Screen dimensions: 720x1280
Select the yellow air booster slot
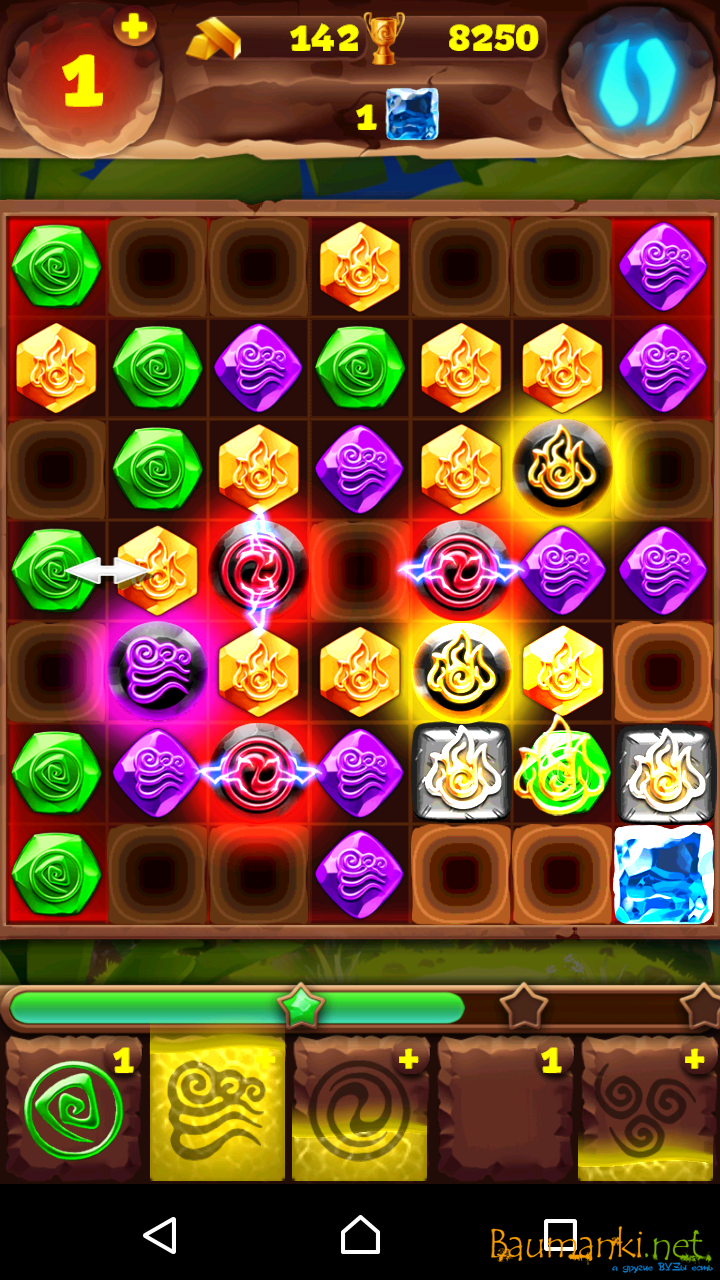click(217, 1109)
